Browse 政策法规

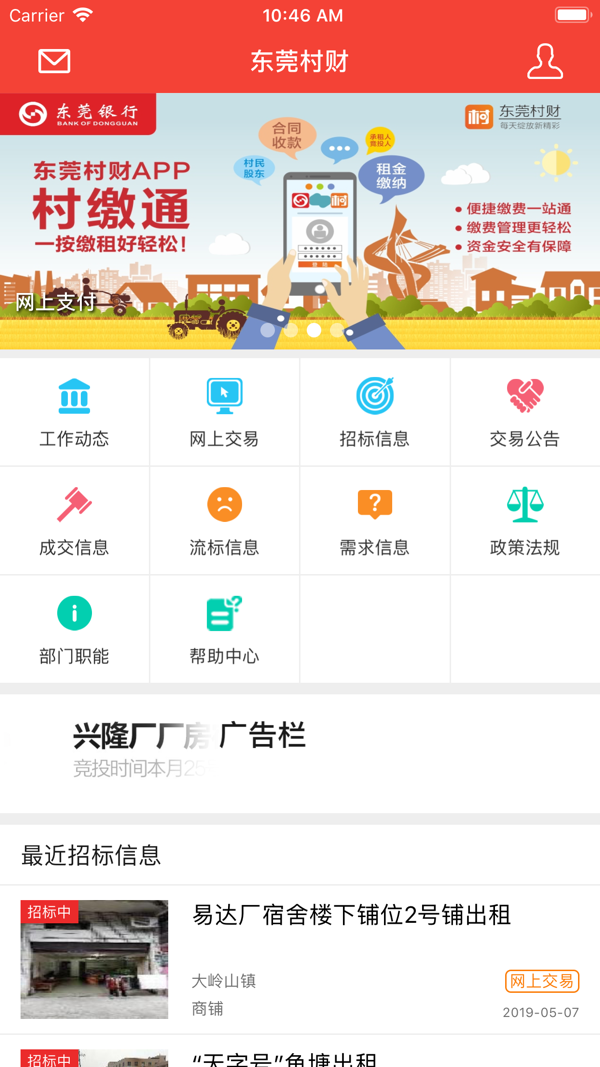pos(525,521)
